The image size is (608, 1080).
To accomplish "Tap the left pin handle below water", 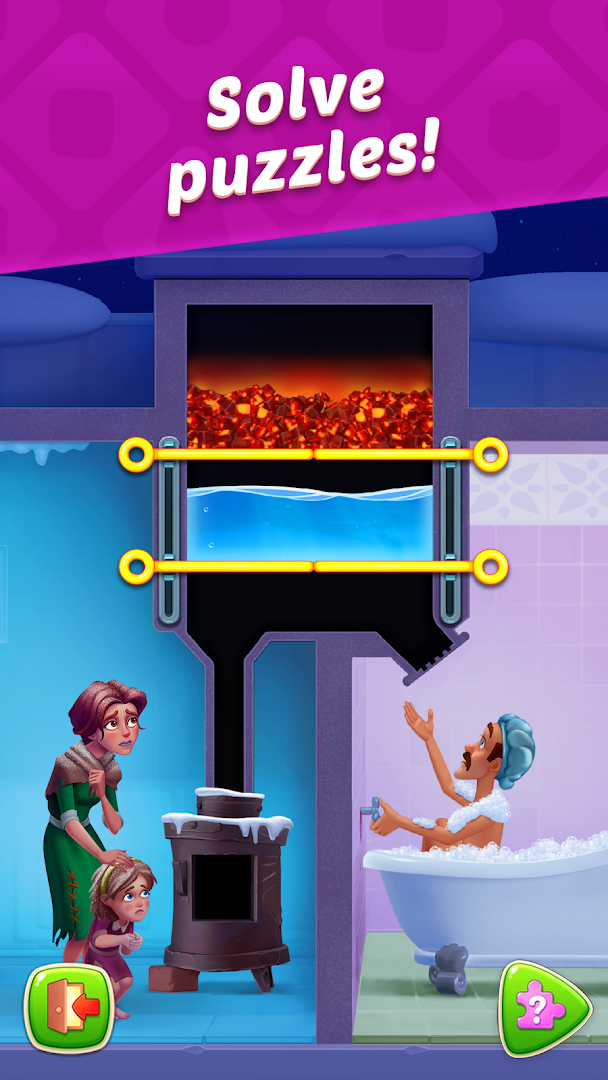I will point(135,567).
